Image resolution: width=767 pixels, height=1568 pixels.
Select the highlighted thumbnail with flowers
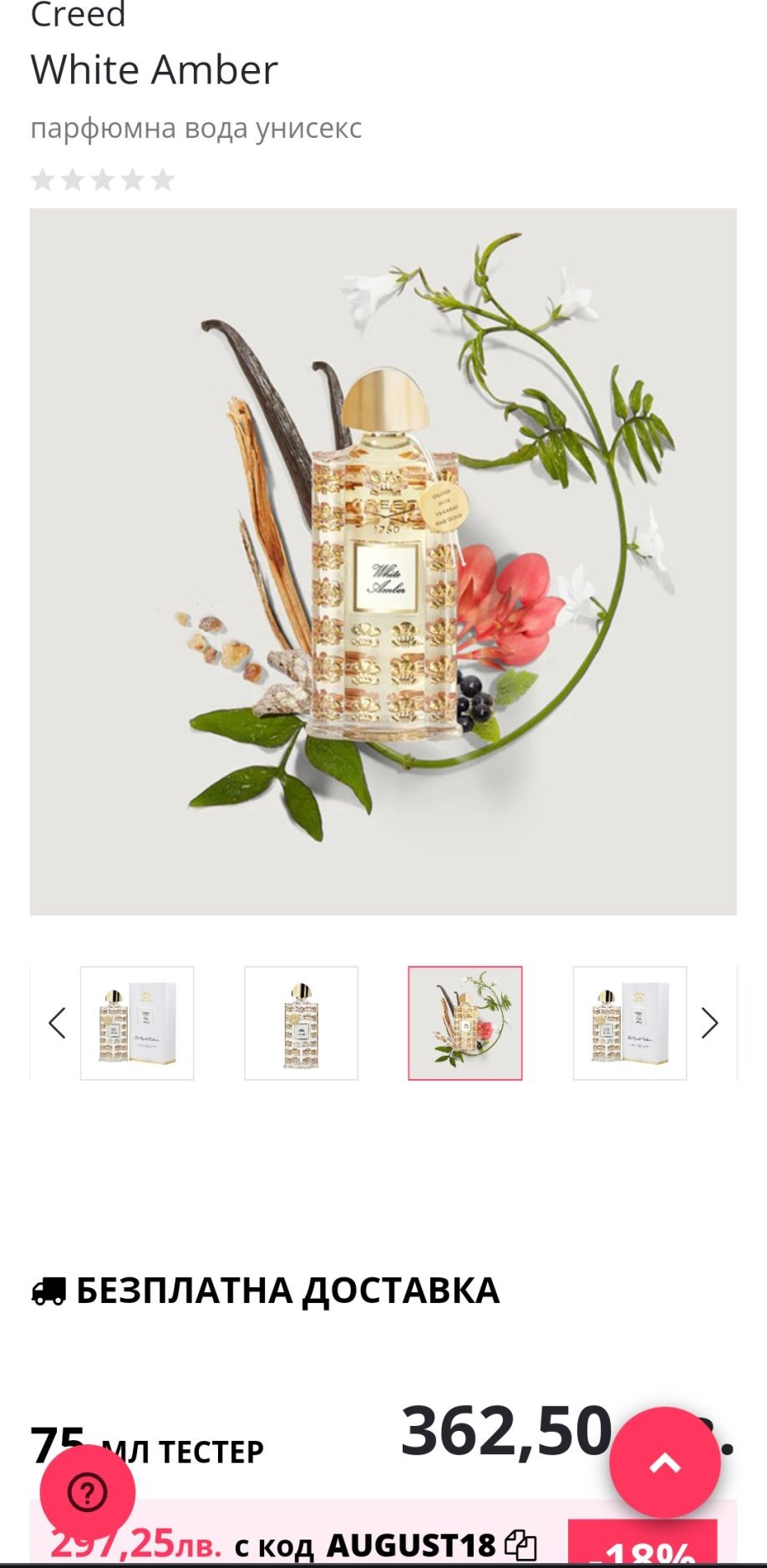pyautogui.click(x=465, y=1023)
